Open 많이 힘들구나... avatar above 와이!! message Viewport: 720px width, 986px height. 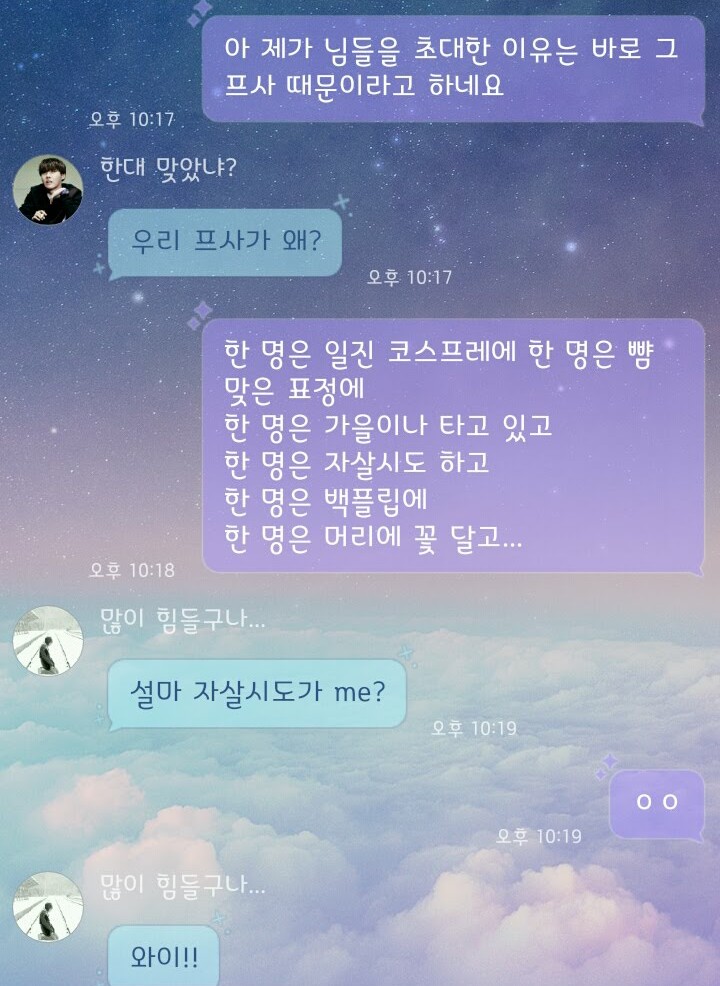coord(48,906)
